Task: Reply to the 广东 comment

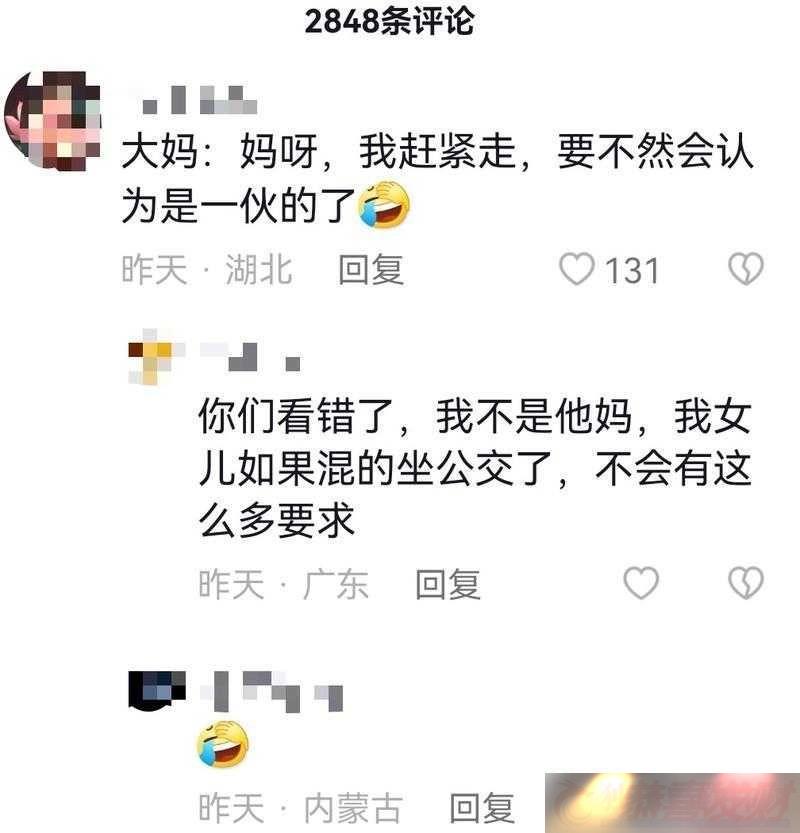Action: pos(448,584)
